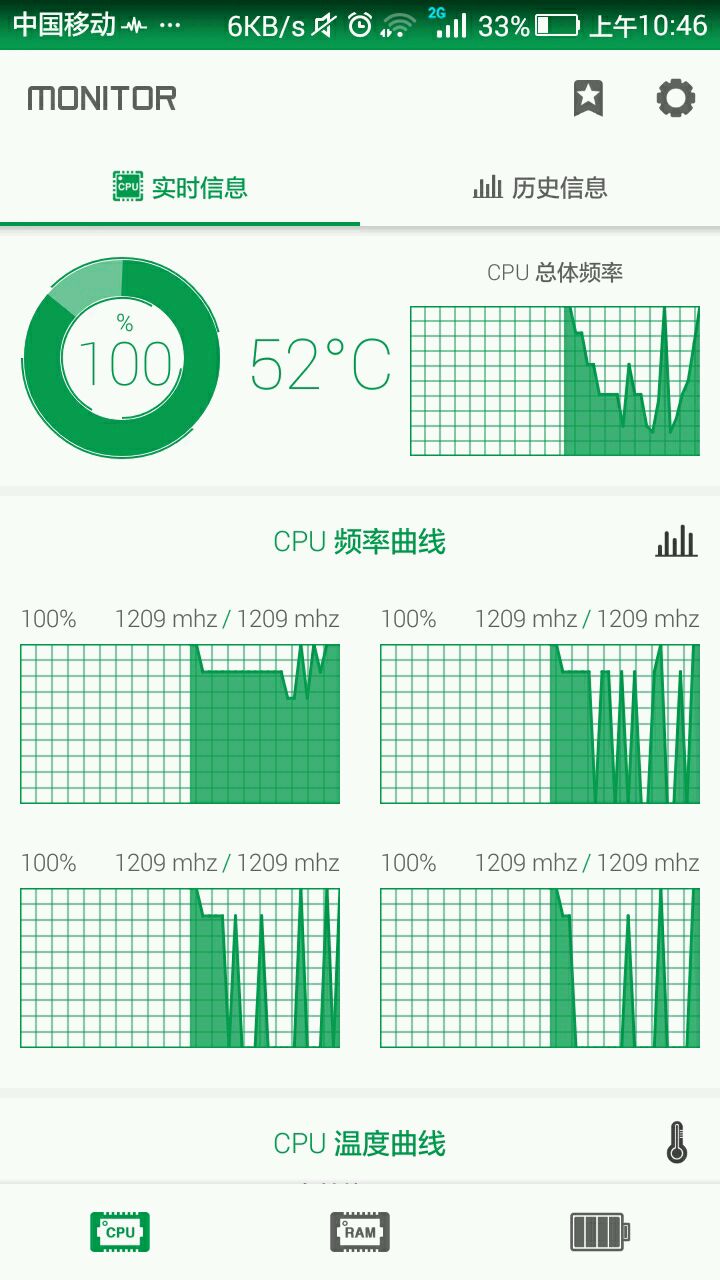Open the battery tab
This screenshot has width=720, height=1280.
600,1232
